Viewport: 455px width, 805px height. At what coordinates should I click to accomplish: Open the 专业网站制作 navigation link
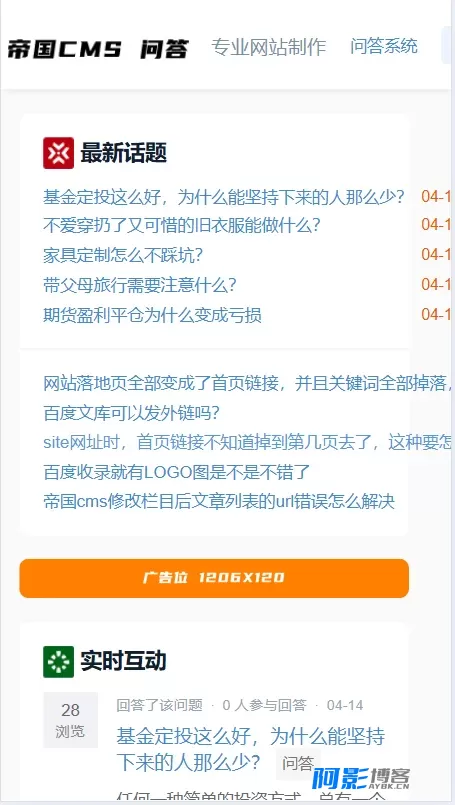click(268, 47)
